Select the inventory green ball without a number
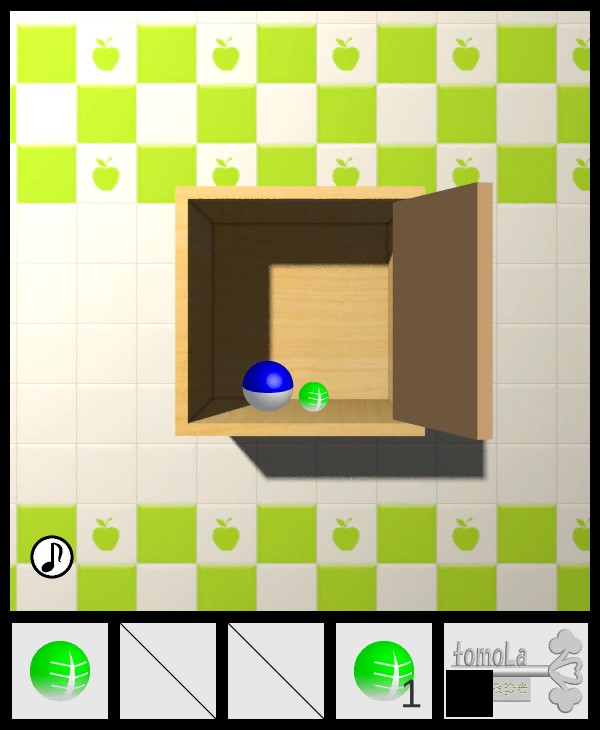600x730 pixels. (x=60, y=671)
